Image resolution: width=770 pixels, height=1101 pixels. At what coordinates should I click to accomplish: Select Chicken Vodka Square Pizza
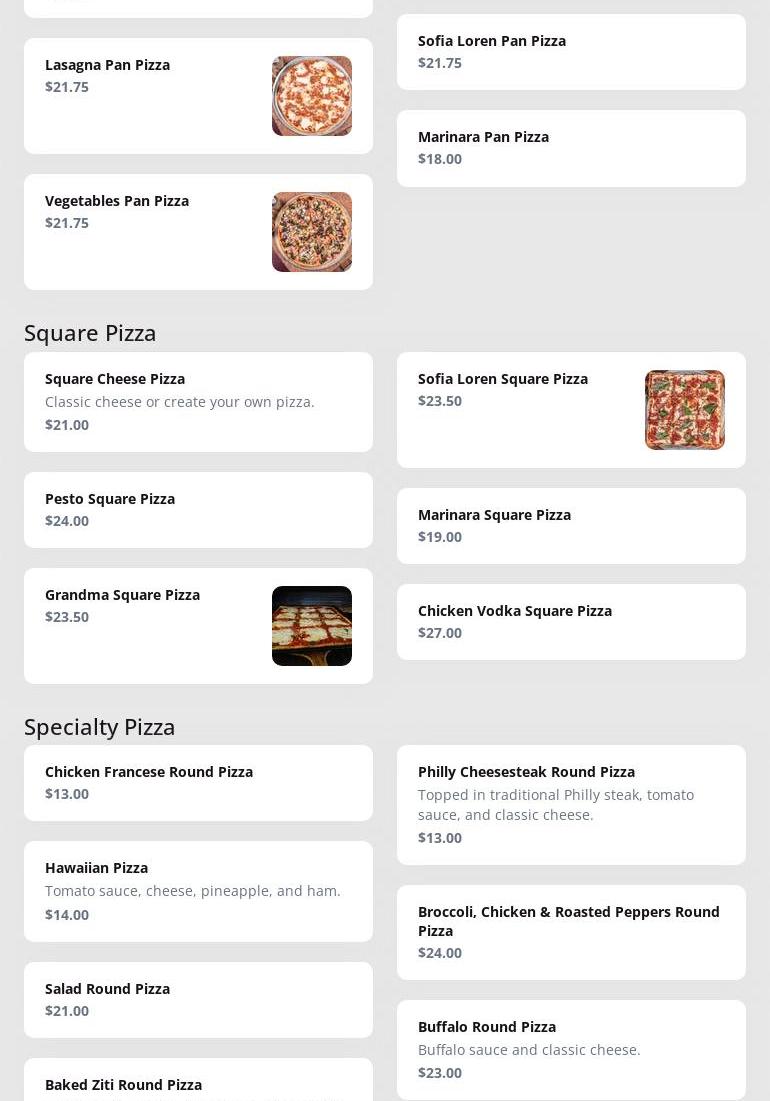pyautogui.click(x=571, y=622)
